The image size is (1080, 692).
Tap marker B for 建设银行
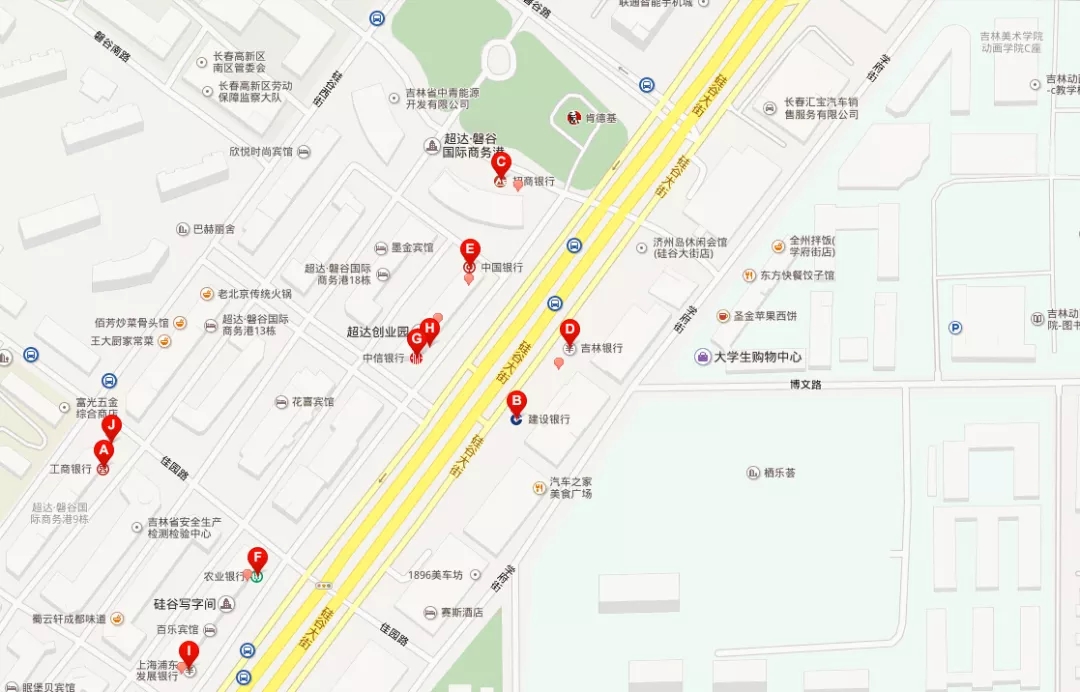point(516,404)
